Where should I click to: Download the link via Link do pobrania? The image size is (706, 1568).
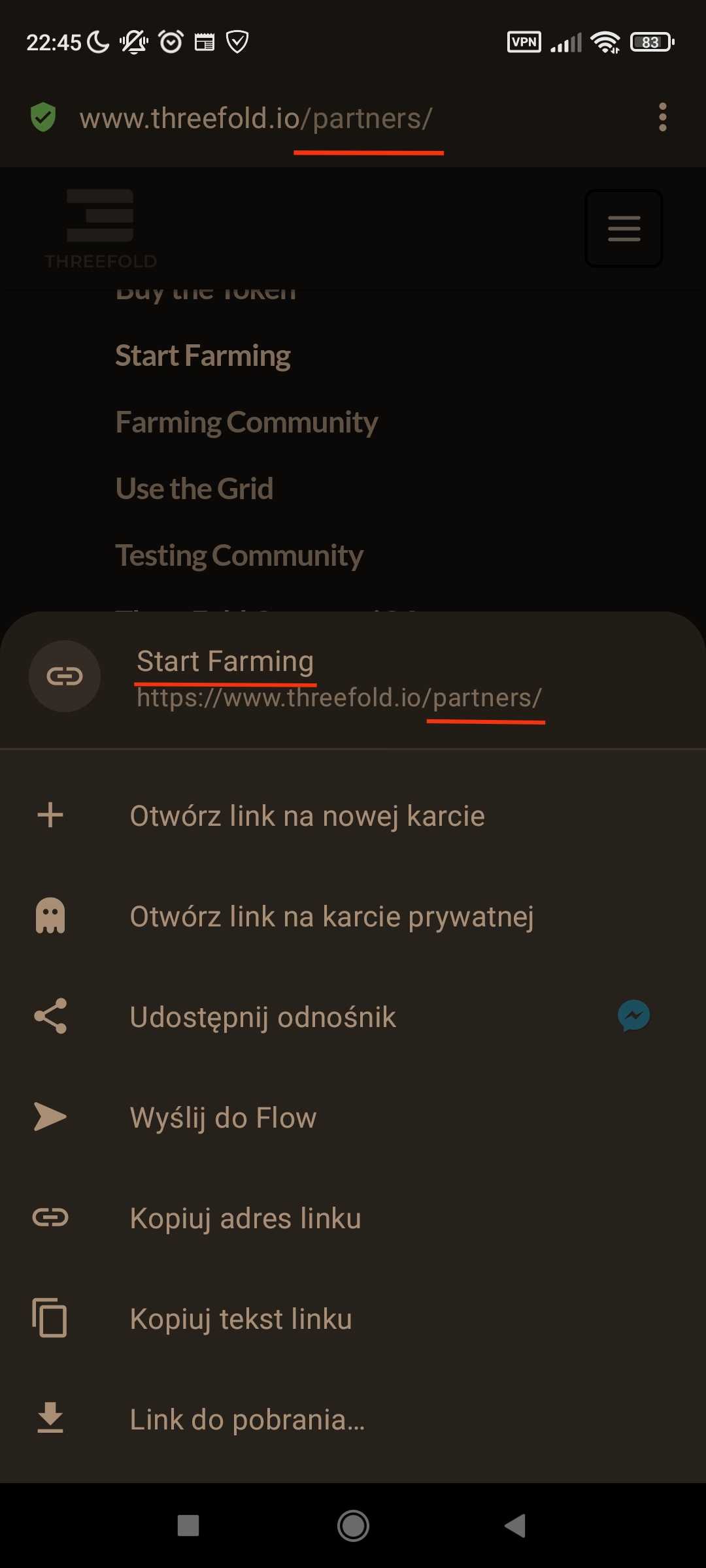click(x=247, y=1420)
